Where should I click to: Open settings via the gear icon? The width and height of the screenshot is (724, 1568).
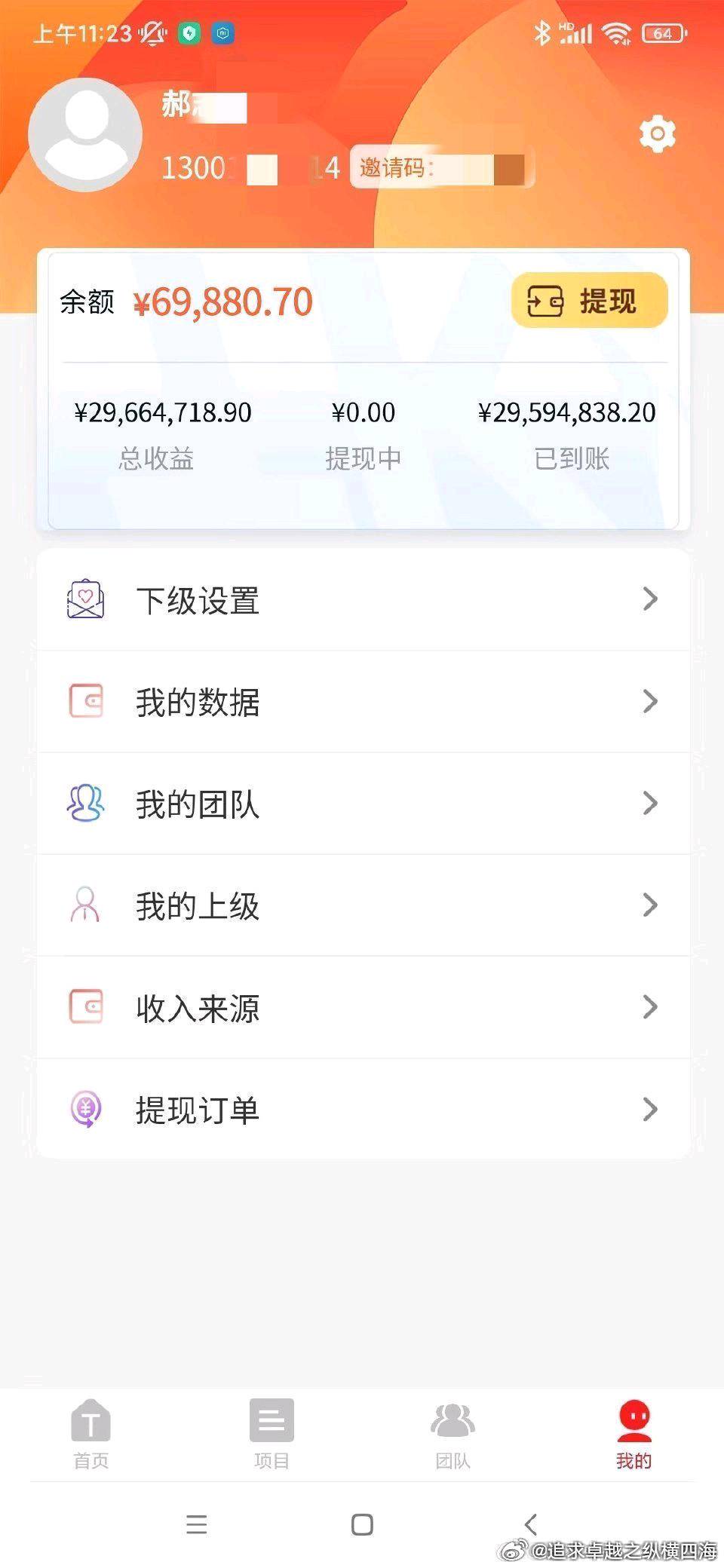click(x=658, y=134)
